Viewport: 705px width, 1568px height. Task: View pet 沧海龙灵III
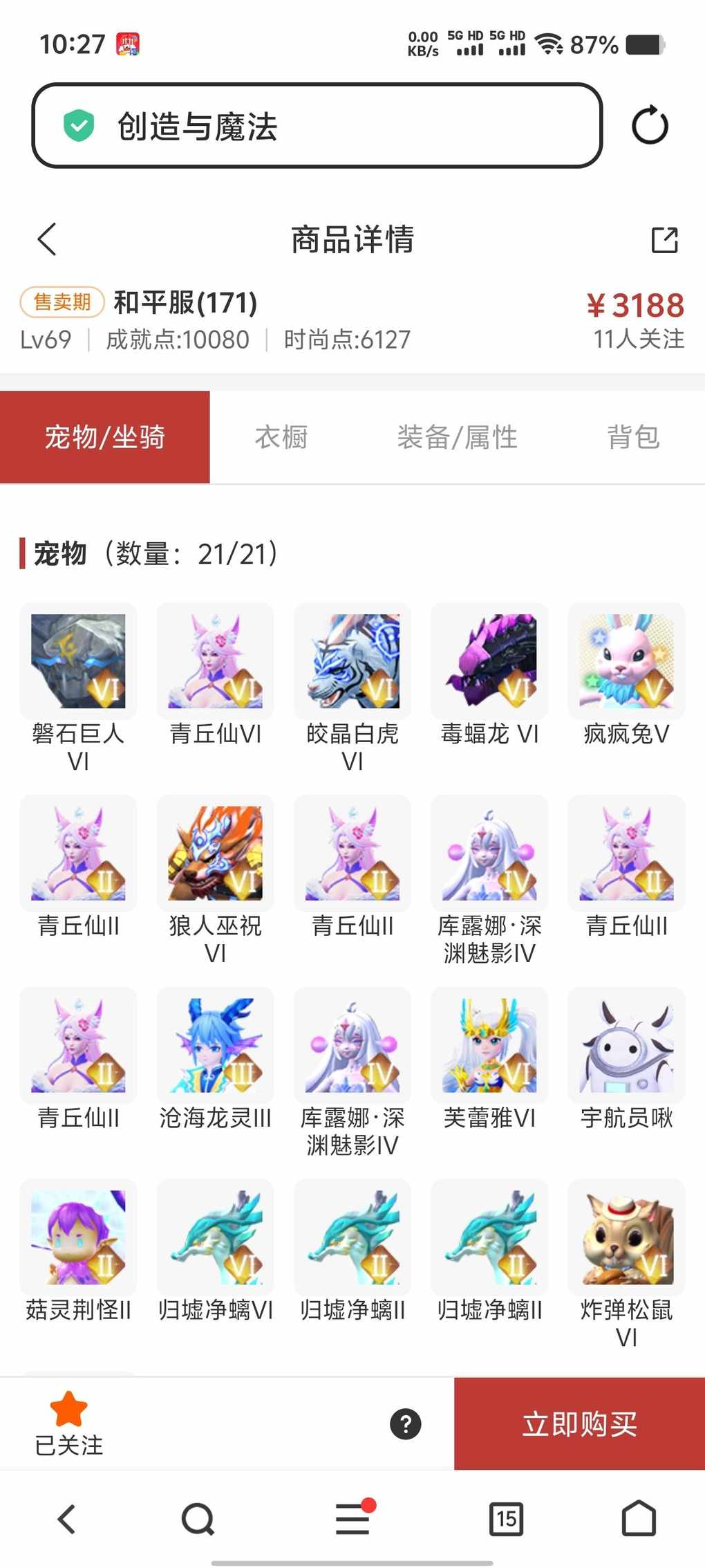[215, 1045]
